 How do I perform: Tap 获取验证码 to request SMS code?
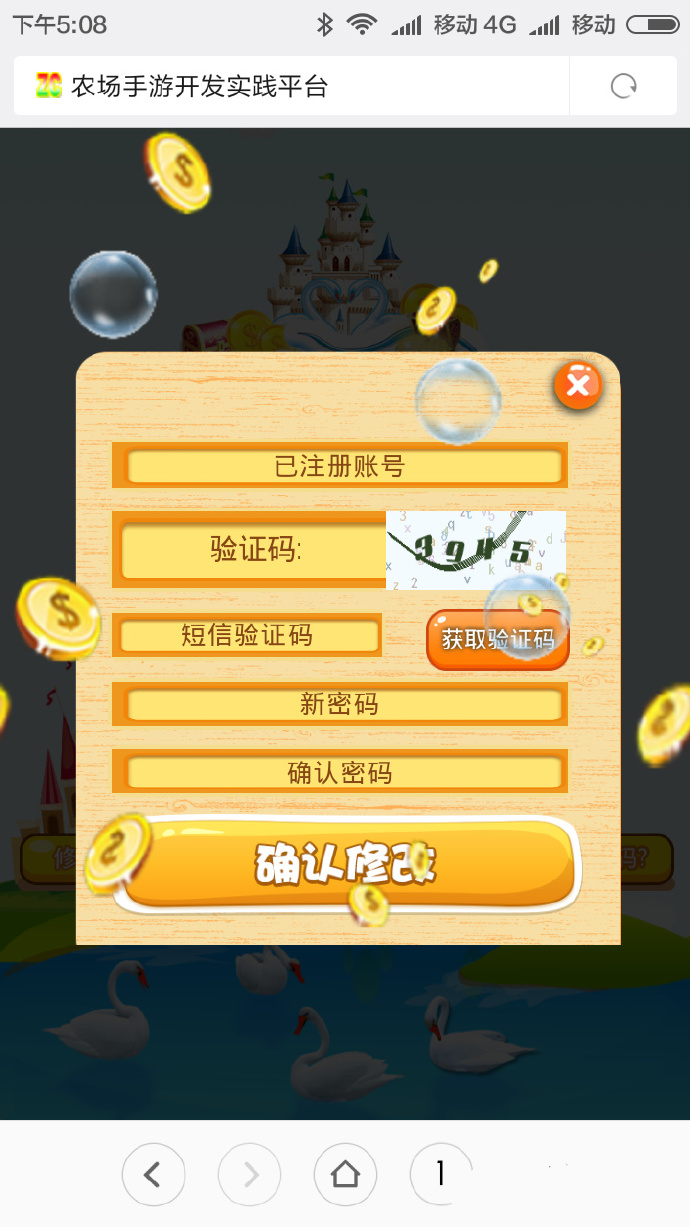coord(498,640)
